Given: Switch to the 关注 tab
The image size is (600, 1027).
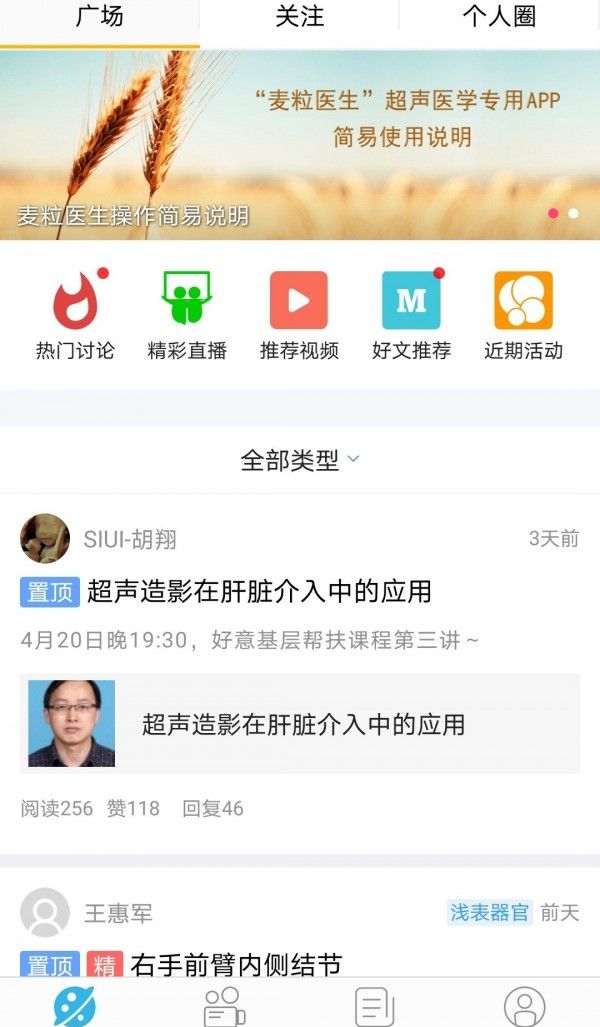Looking at the screenshot, I should tap(299, 18).
